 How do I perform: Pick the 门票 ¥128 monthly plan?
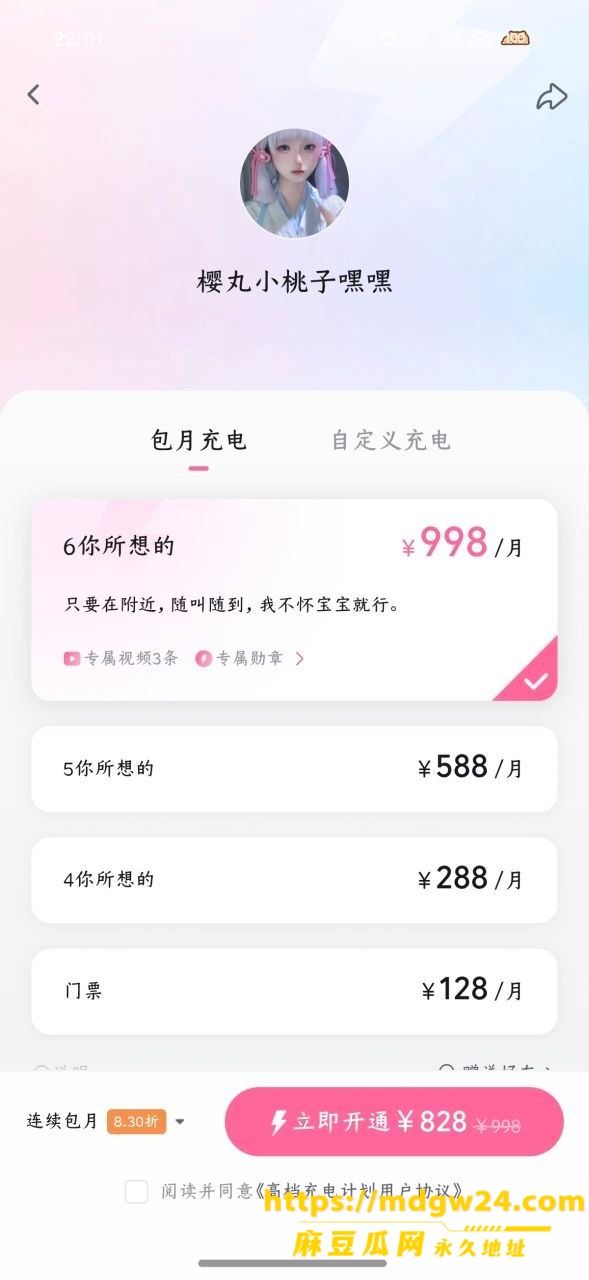[x=294, y=991]
